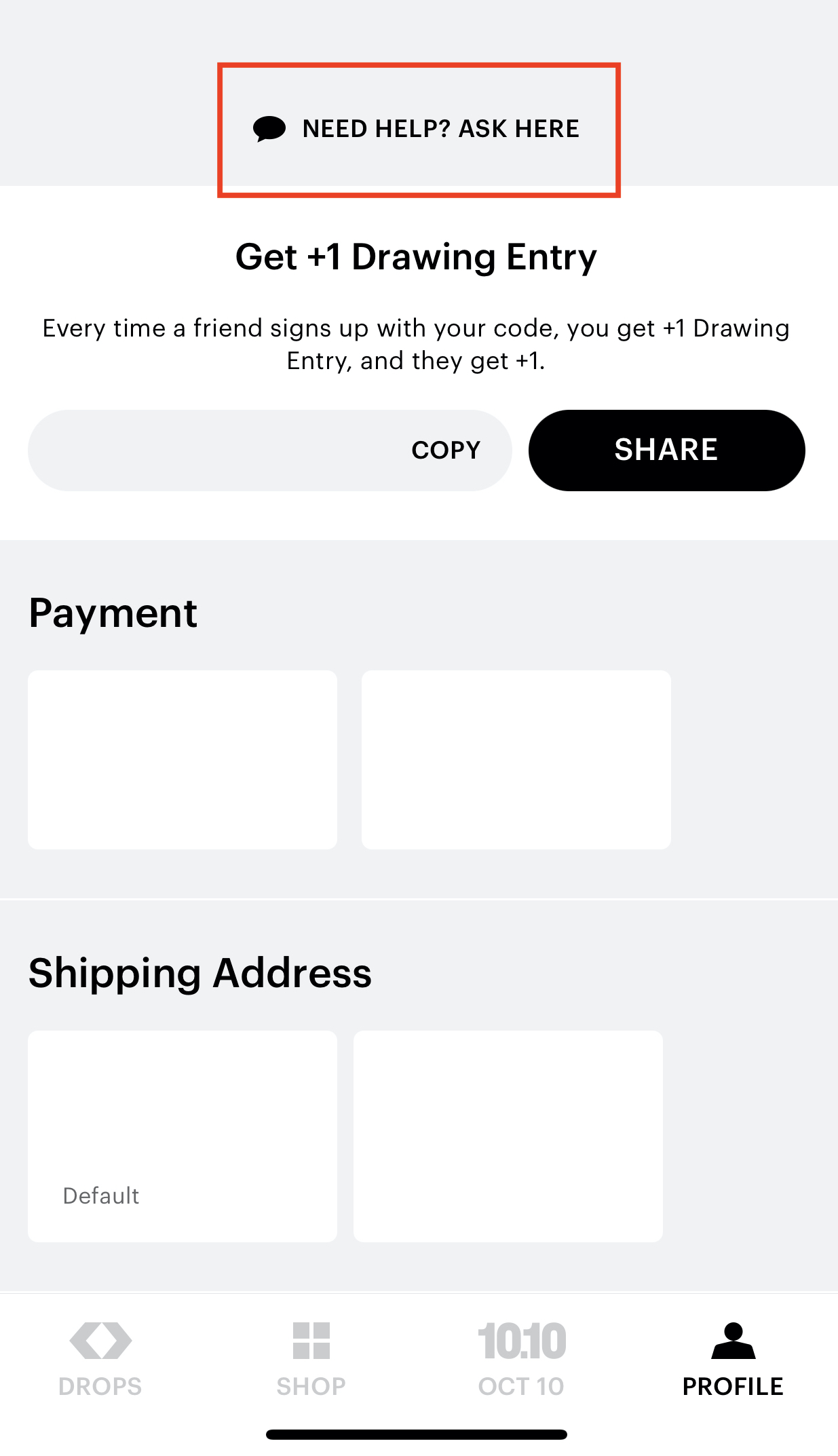
Task: Open the first payment card
Action: click(x=183, y=760)
